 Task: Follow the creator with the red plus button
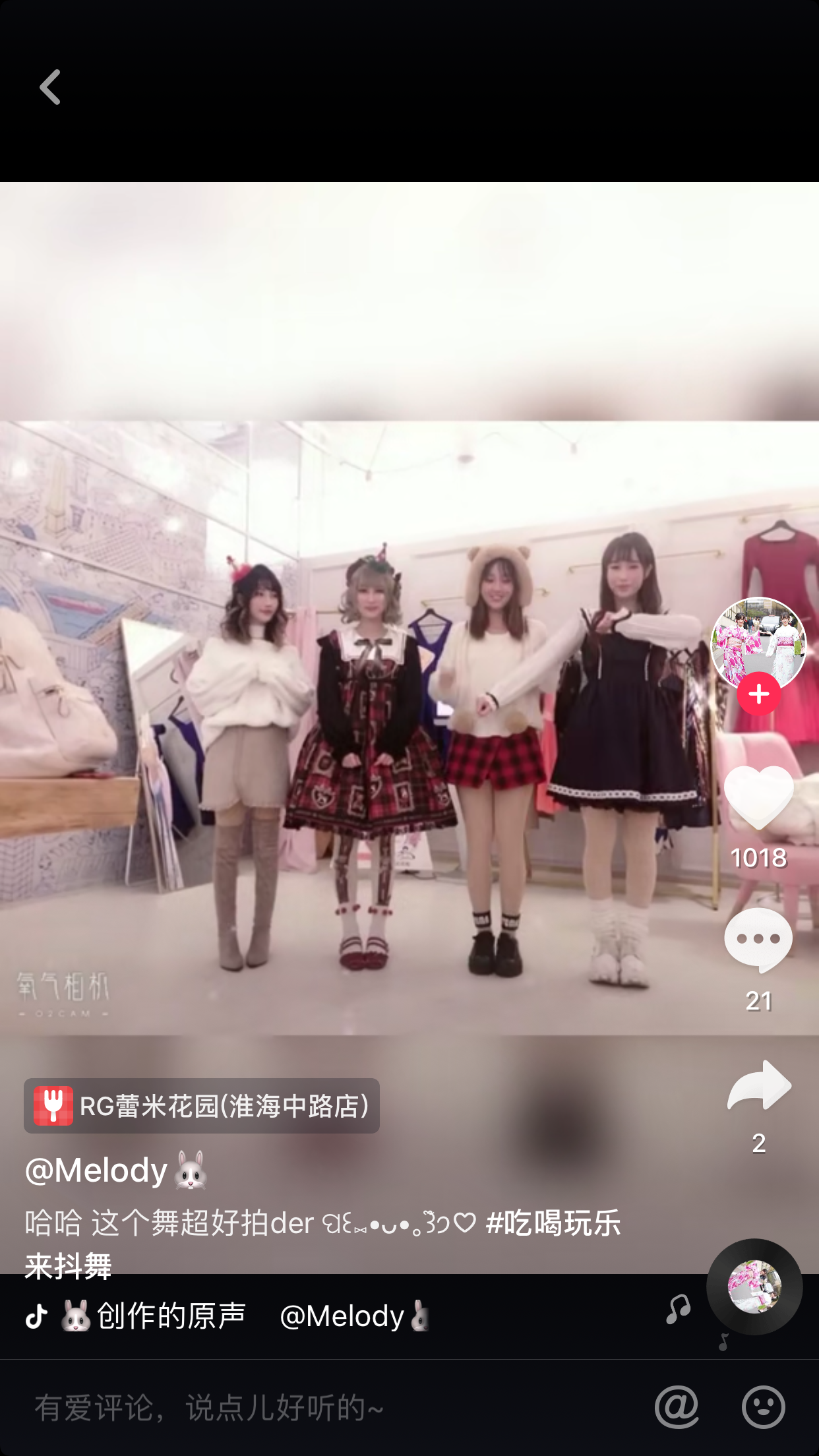[758, 694]
